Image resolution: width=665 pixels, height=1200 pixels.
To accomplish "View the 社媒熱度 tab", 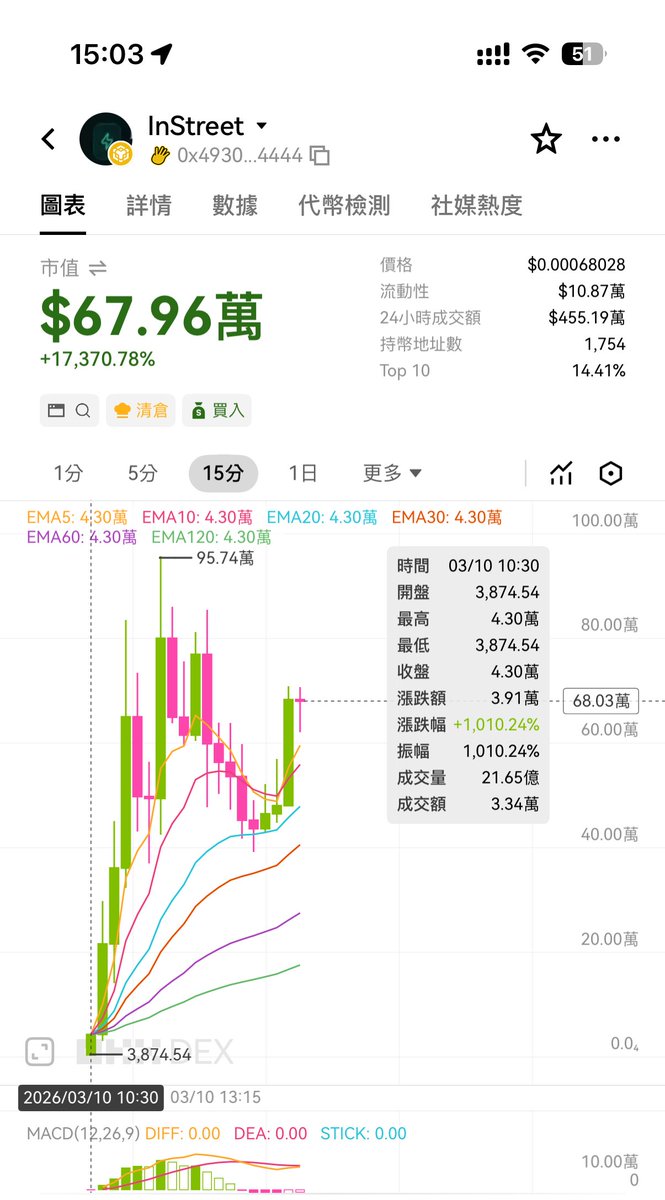I will [x=476, y=206].
